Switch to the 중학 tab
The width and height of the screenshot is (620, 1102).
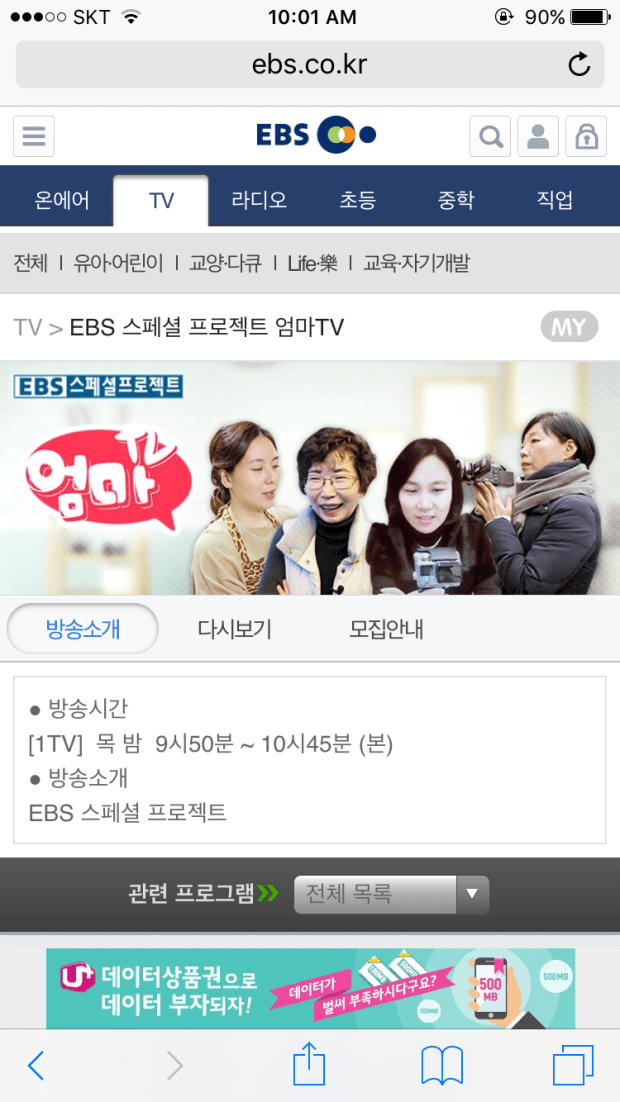[x=456, y=200]
